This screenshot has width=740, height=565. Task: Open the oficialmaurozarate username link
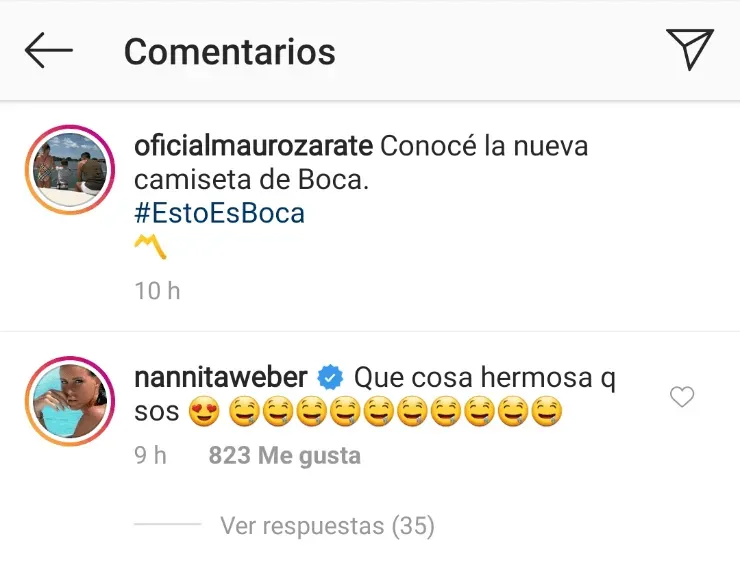(x=254, y=146)
